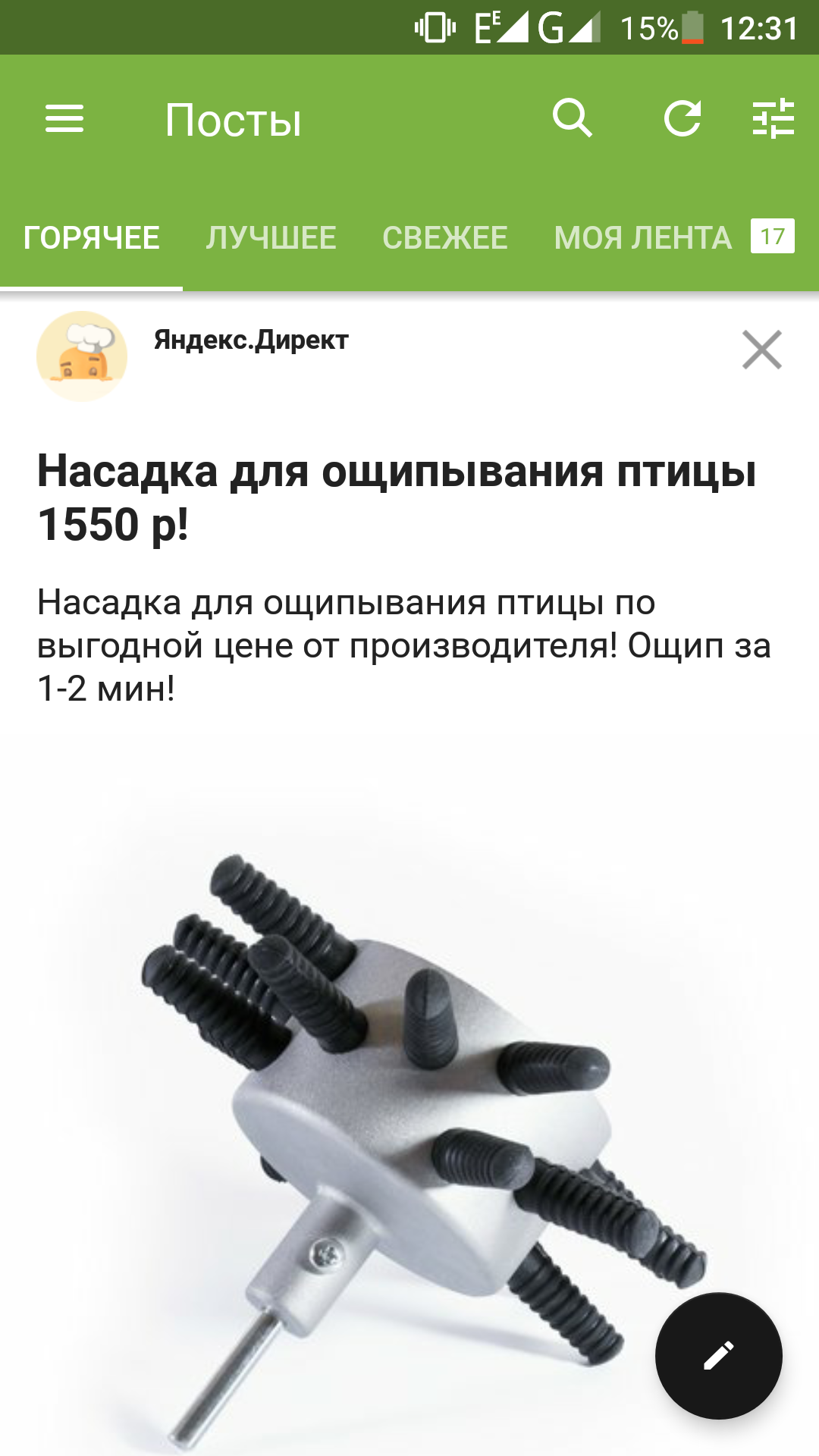Screen dimensions: 819x1456
Task: Create a new post with the pencil button
Action: click(x=718, y=1356)
